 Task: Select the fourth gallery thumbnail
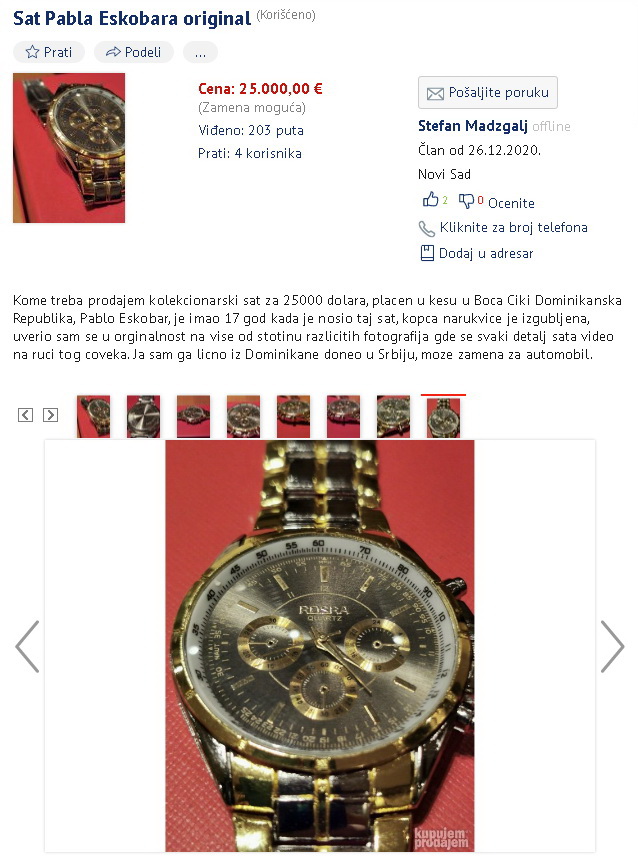[x=244, y=417]
